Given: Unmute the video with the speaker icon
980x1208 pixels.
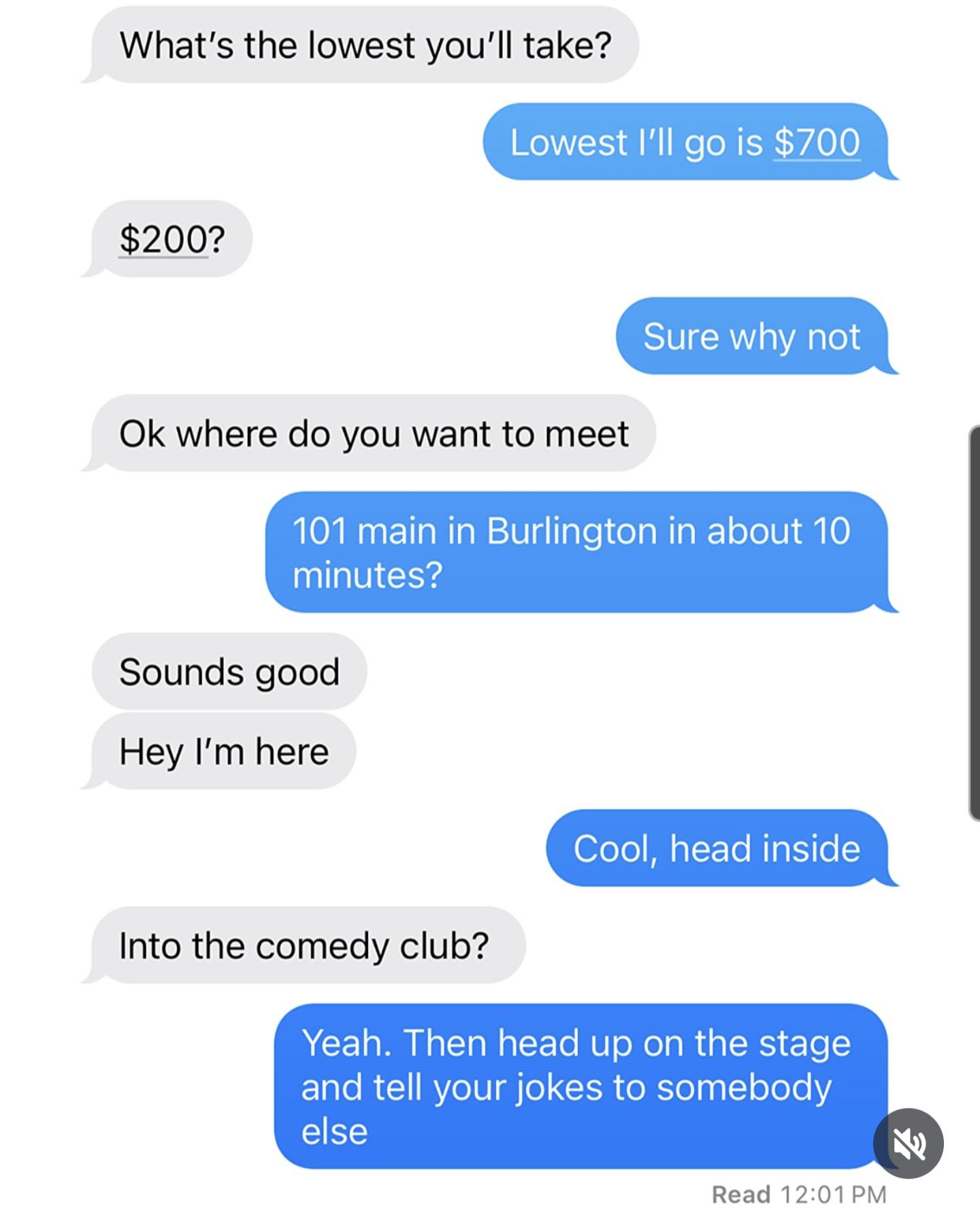Looking at the screenshot, I should coord(909,1143).
